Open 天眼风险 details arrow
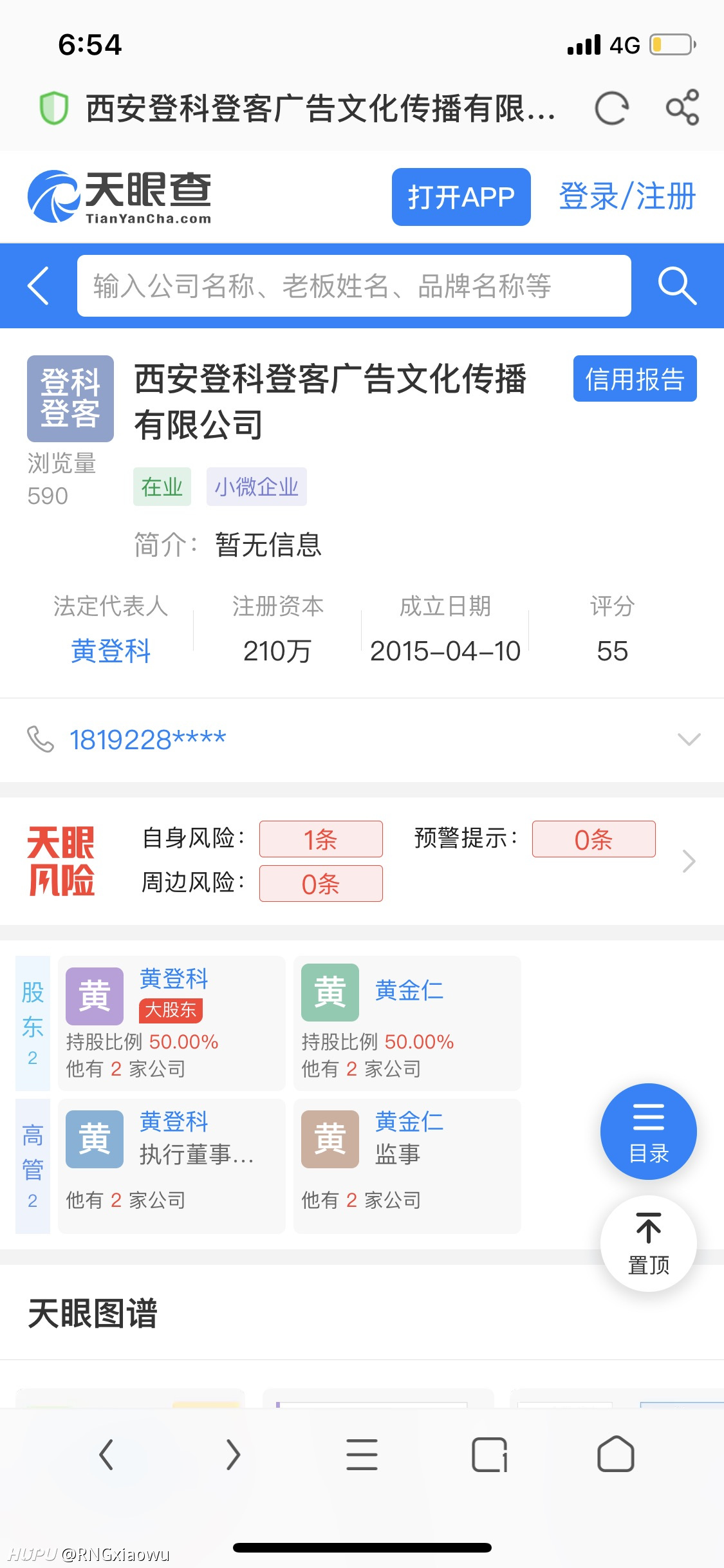The image size is (724, 1568). click(x=689, y=861)
